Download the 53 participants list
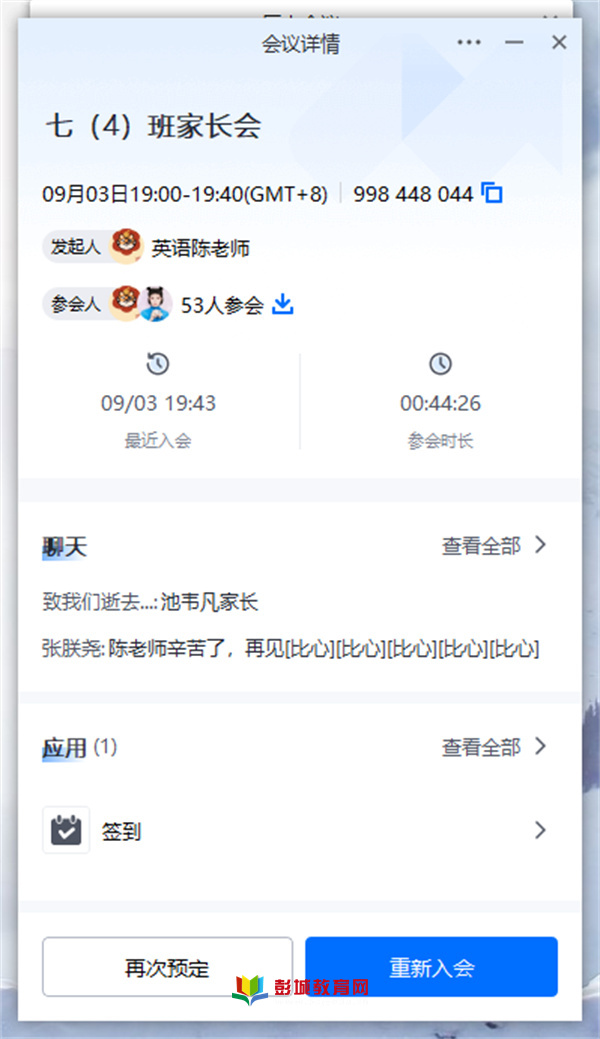The width and height of the screenshot is (600, 1039). 283,305
